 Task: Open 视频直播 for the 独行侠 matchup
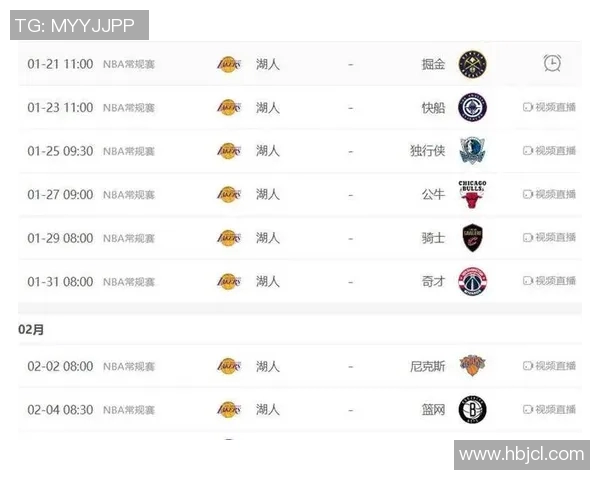(x=549, y=151)
